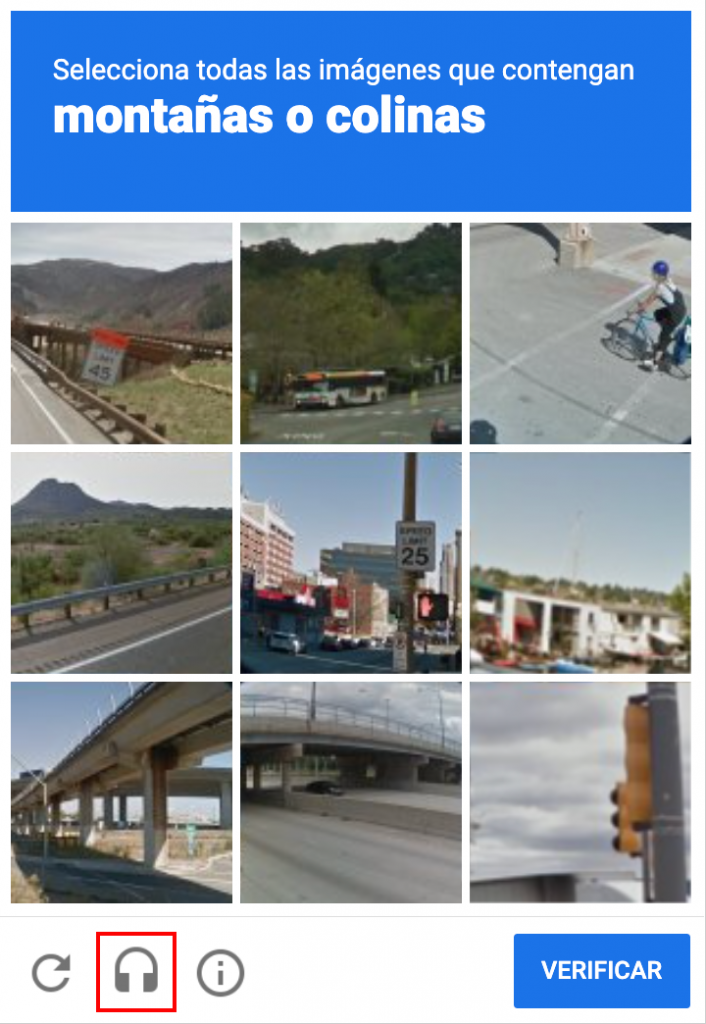Select the tile with a car under a bridge
Viewport: 706px width, 1024px height.
351,792
